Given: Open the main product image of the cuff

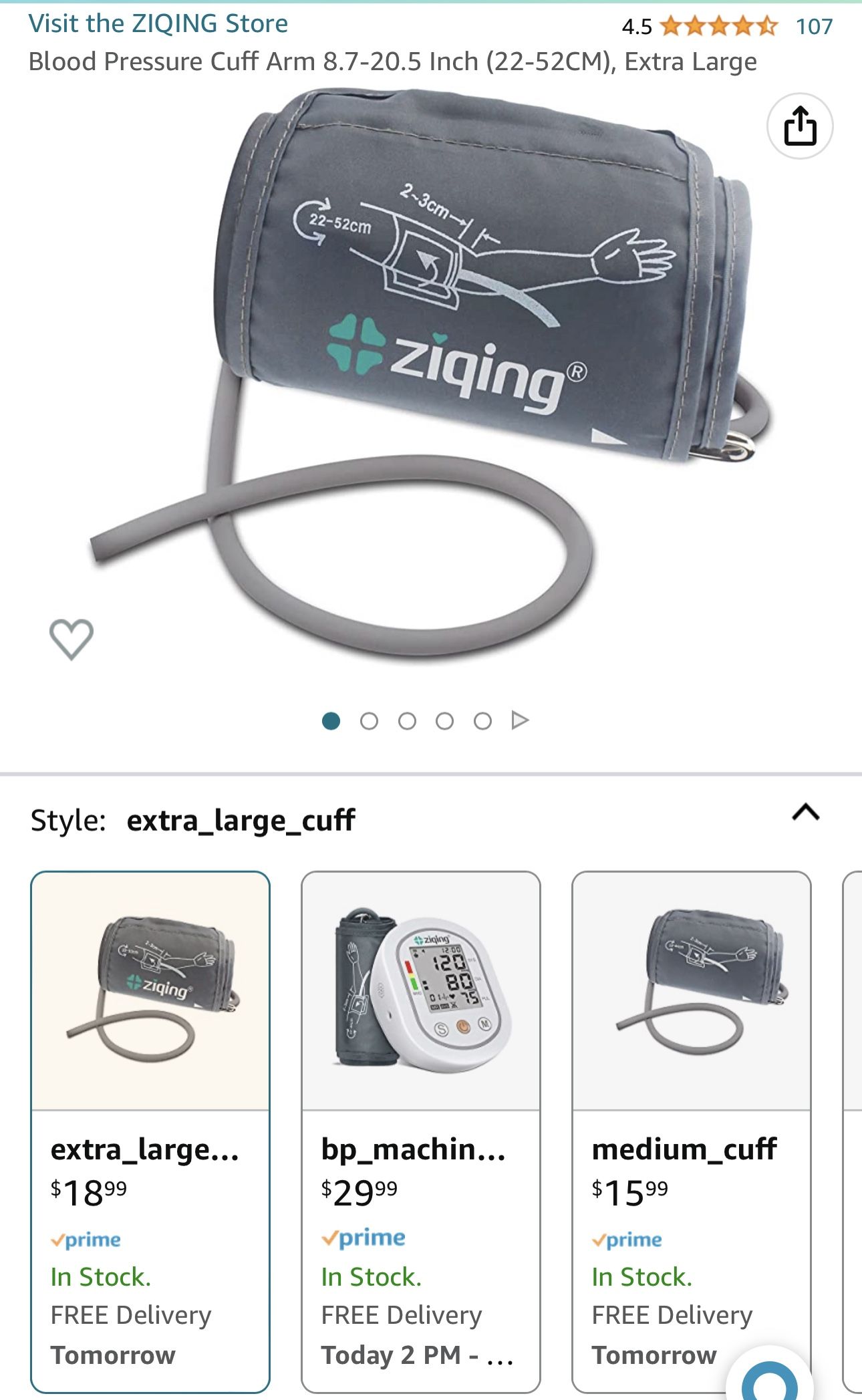Looking at the screenshot, I should [428, 374].
